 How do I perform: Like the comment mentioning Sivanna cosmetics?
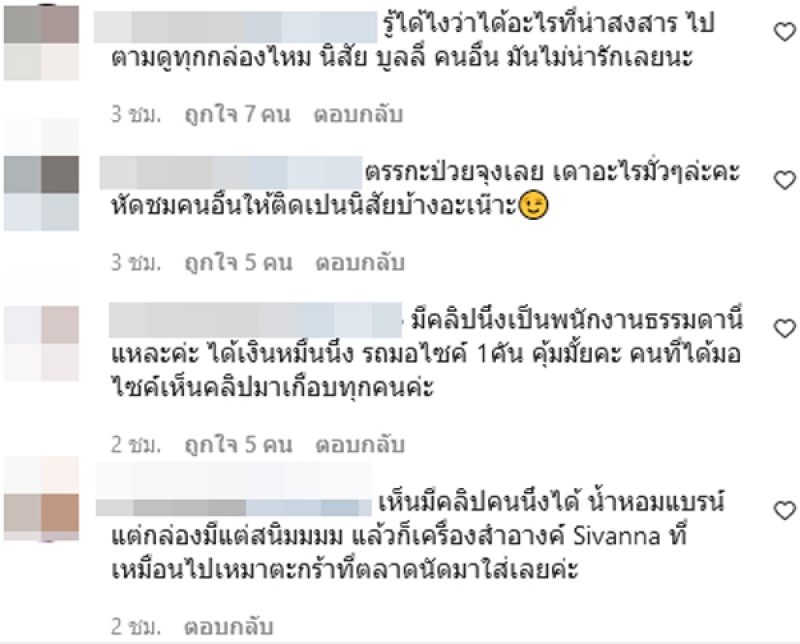tap(785, 510)
